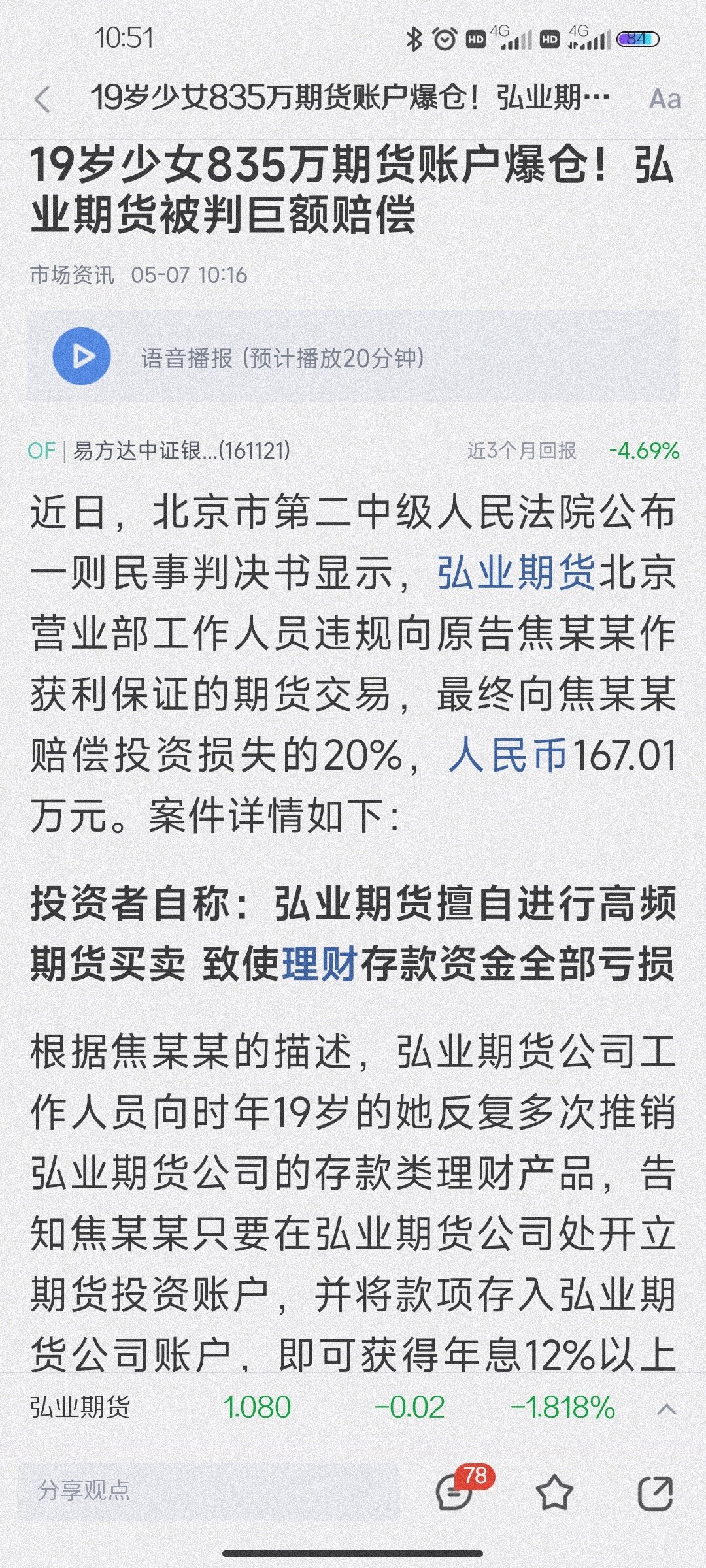Open the 弘业期货 link in the article
This screenshot has width=706, height=1568.
click(516, 573)
